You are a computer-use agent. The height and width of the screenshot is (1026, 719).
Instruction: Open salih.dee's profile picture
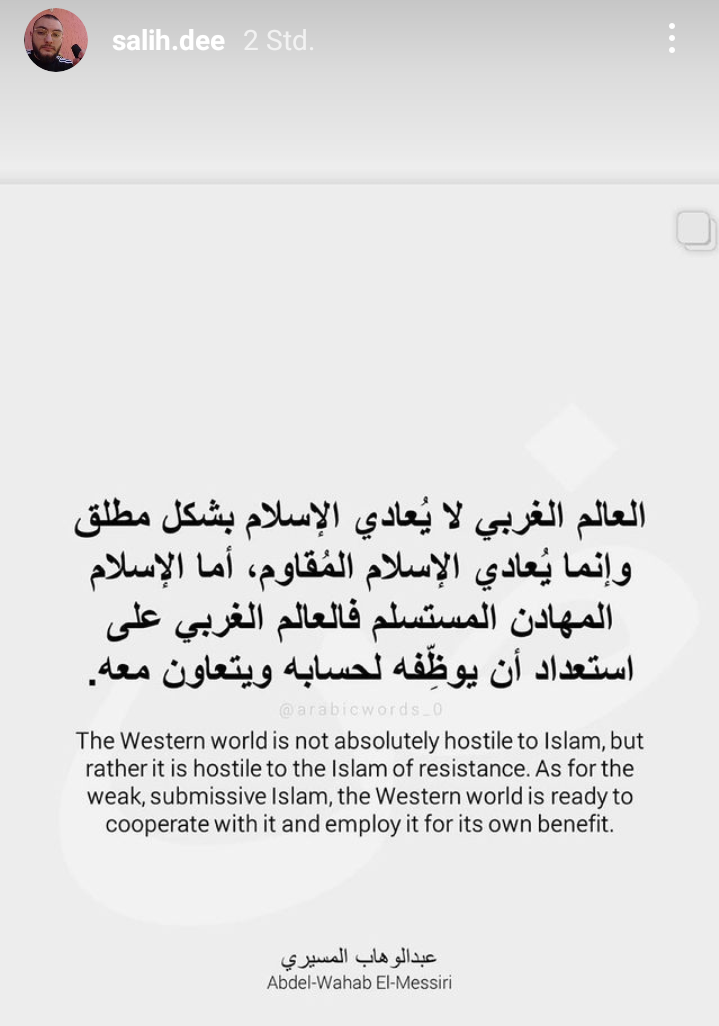[56, 40]
